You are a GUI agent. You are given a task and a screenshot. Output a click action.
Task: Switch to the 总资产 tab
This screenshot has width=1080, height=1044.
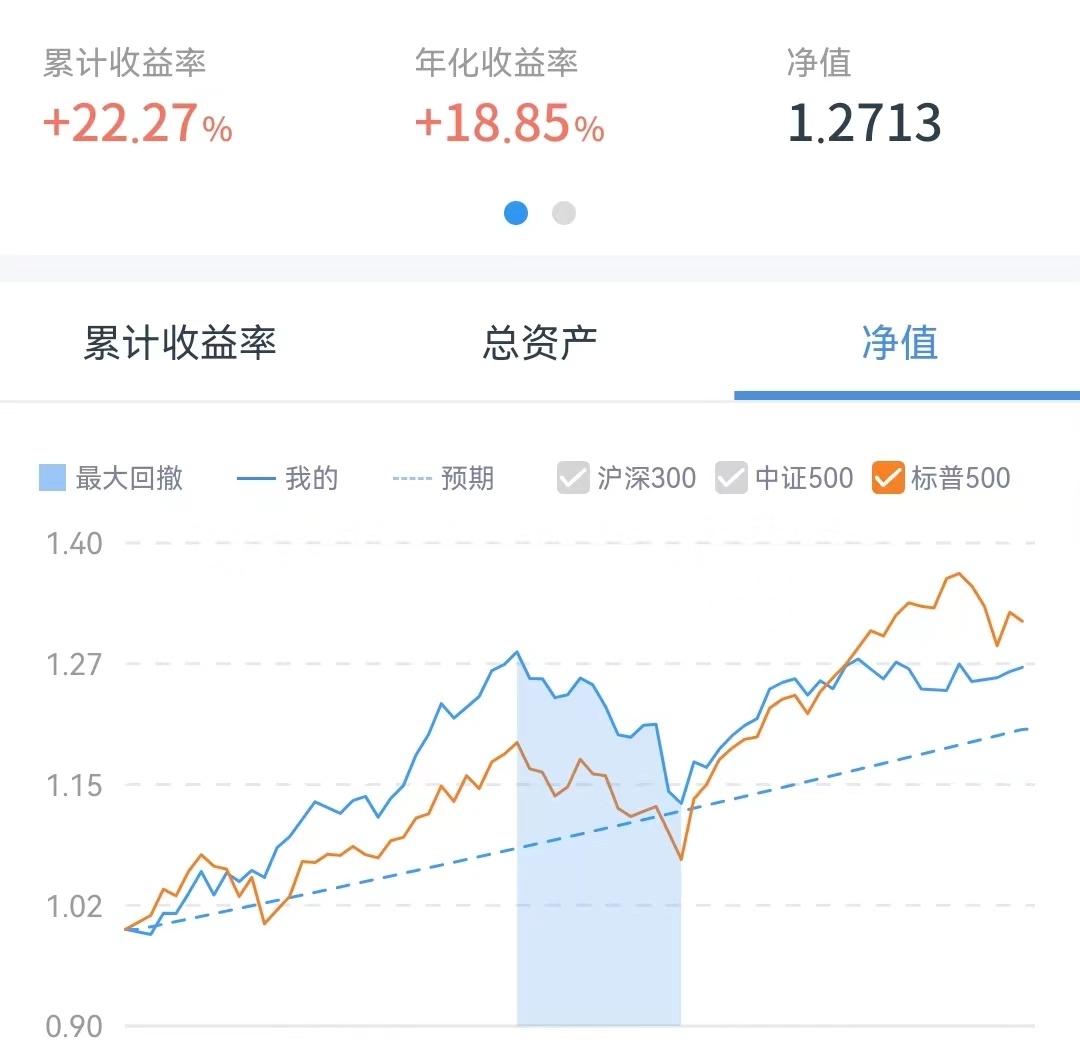click(540, 343)
